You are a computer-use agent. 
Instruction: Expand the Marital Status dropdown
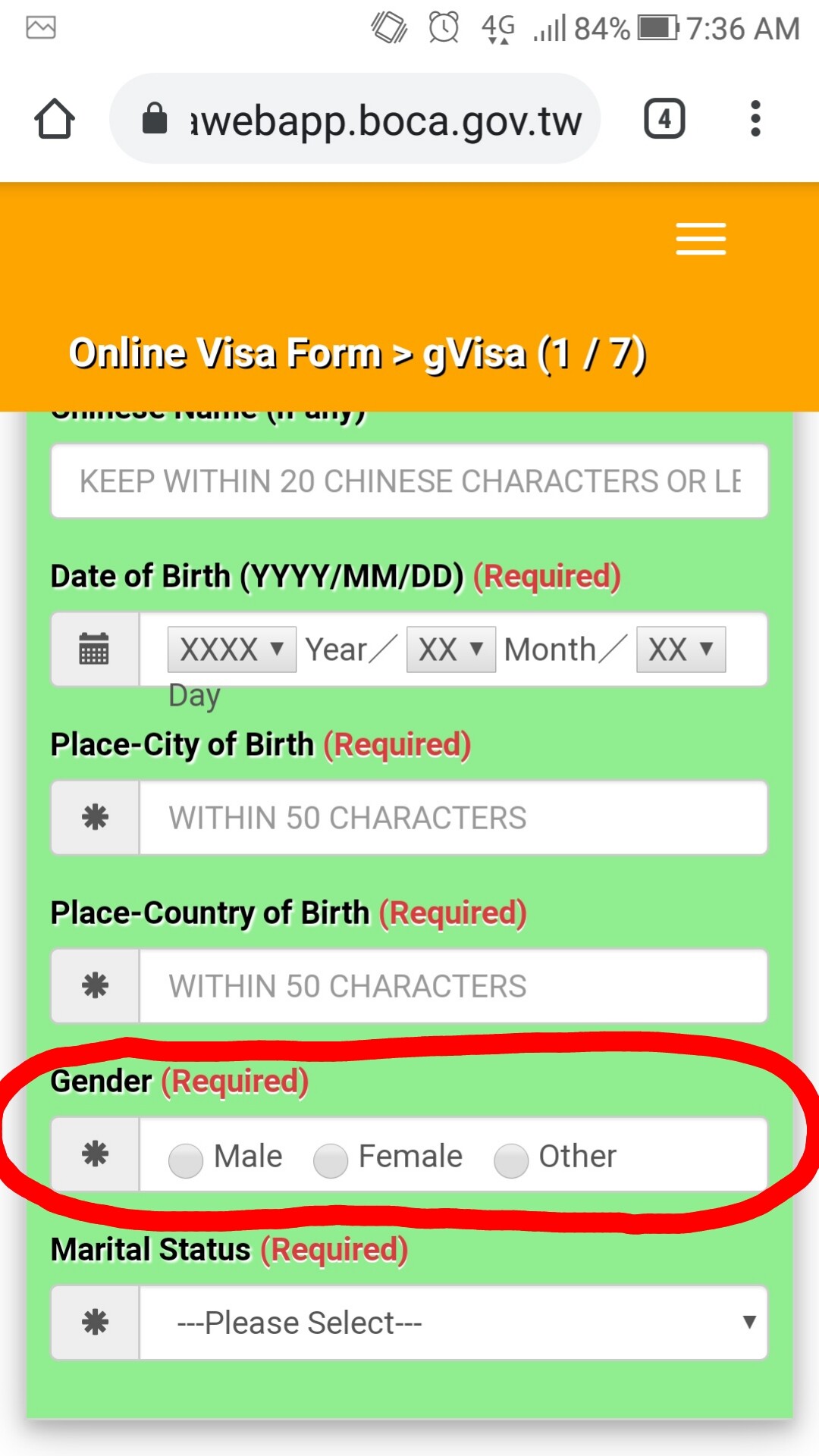453,1323
